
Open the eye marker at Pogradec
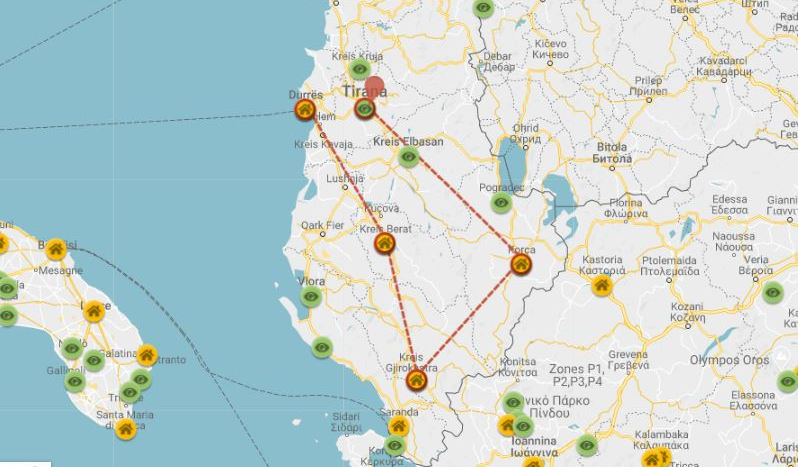coord(502,203)
